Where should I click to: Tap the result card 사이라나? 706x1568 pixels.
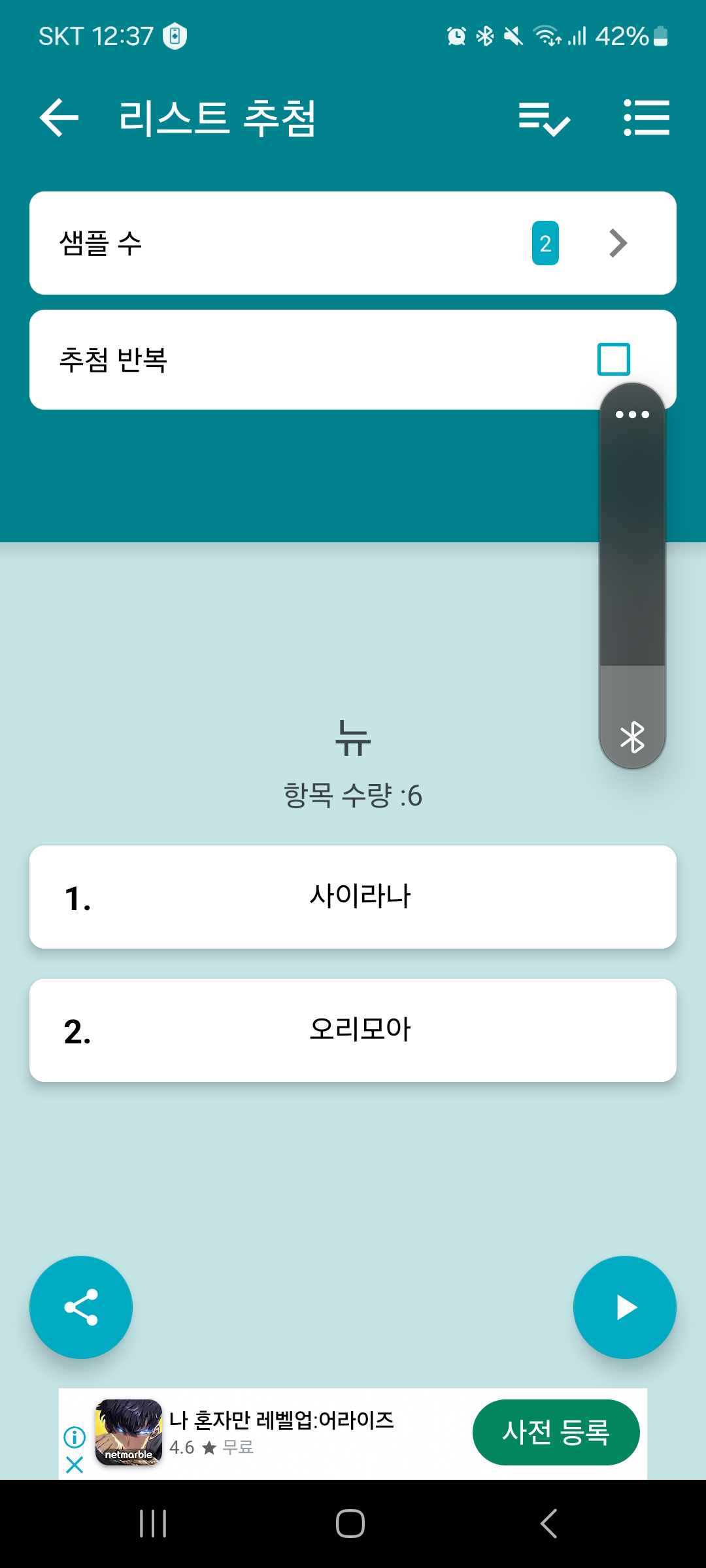(x=353, y=896)
